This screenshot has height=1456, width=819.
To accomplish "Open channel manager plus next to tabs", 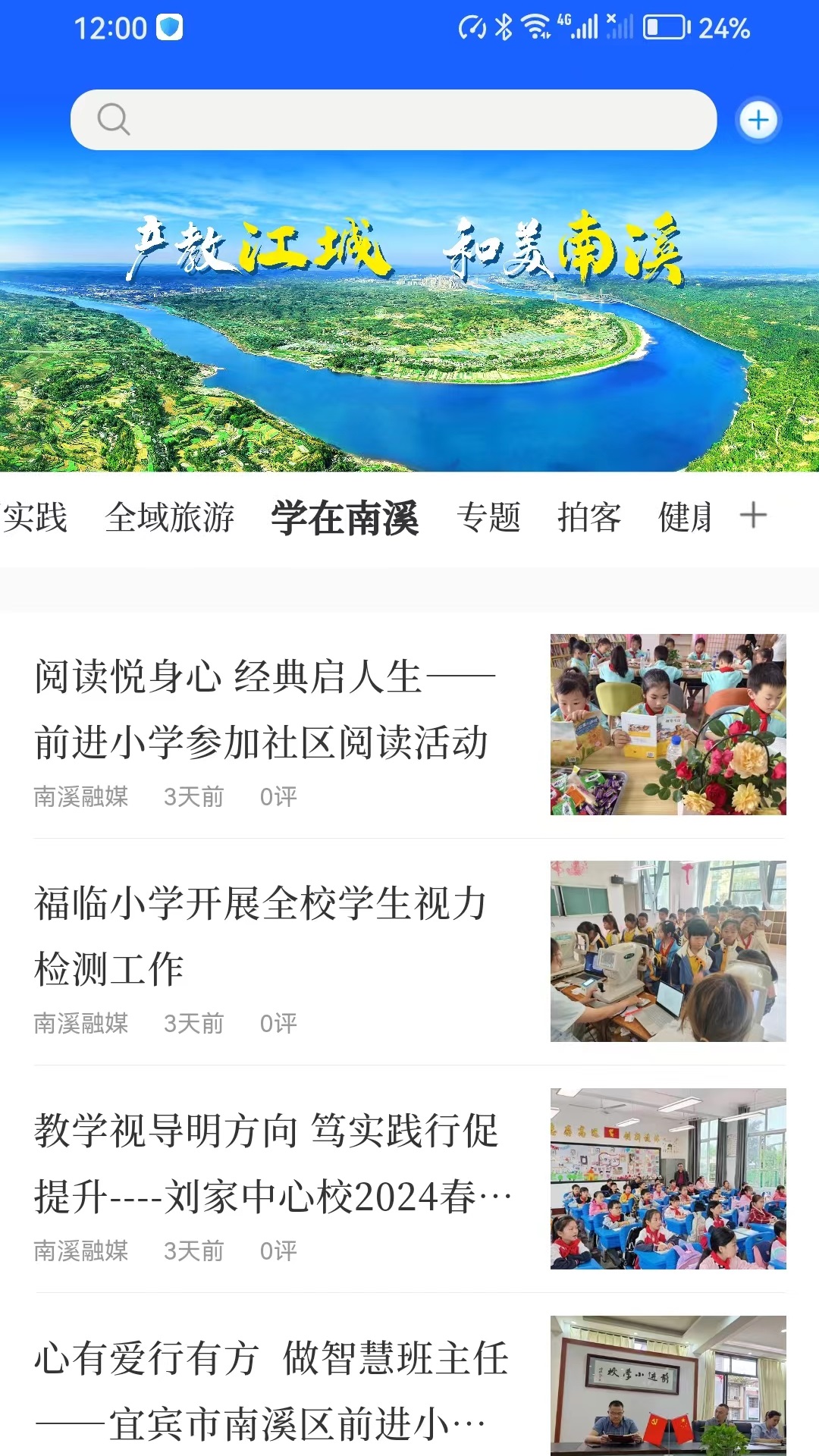I will click(753, 516).
